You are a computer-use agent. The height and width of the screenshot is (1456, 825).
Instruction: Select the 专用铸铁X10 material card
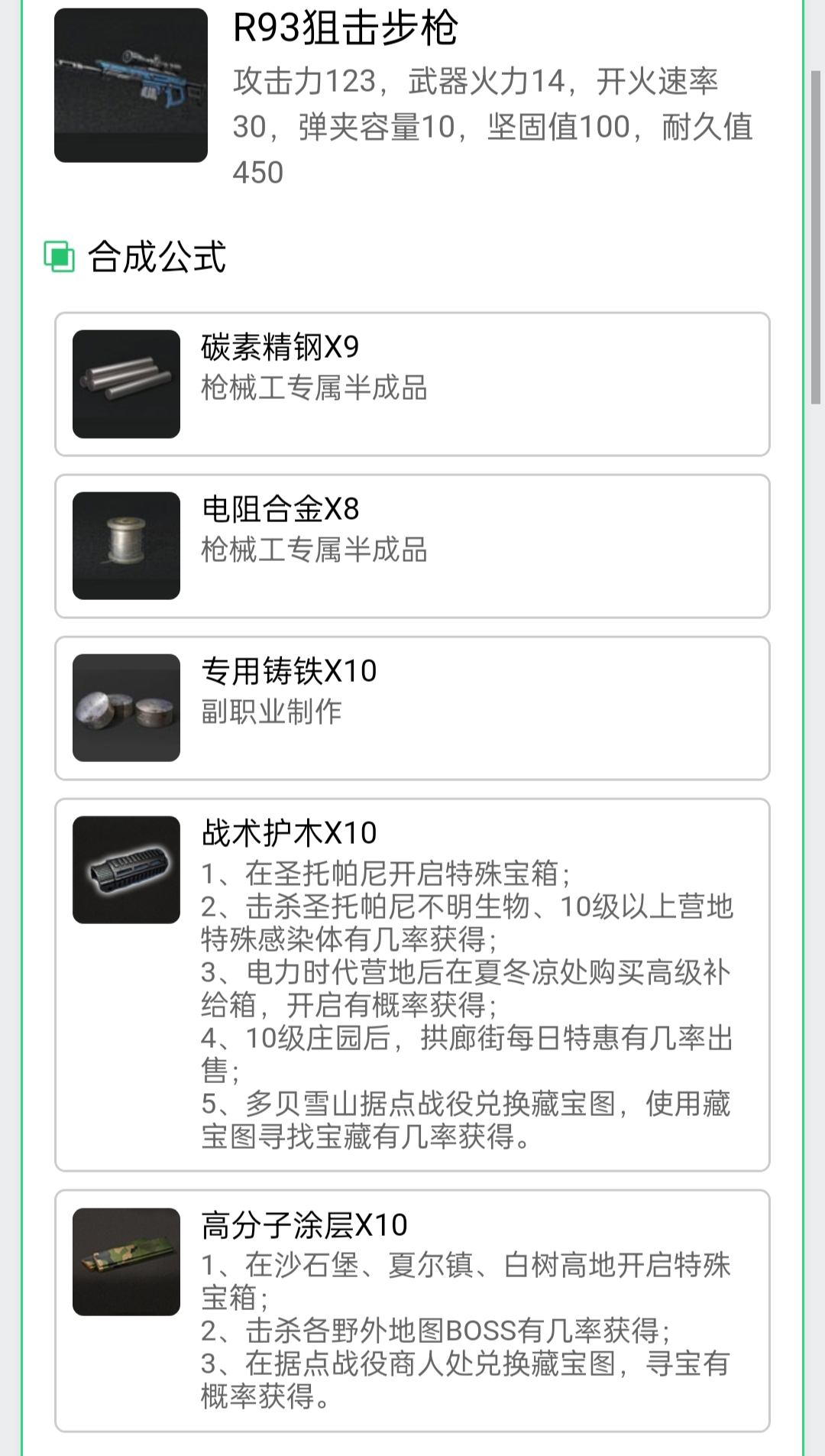pos(412,708)
